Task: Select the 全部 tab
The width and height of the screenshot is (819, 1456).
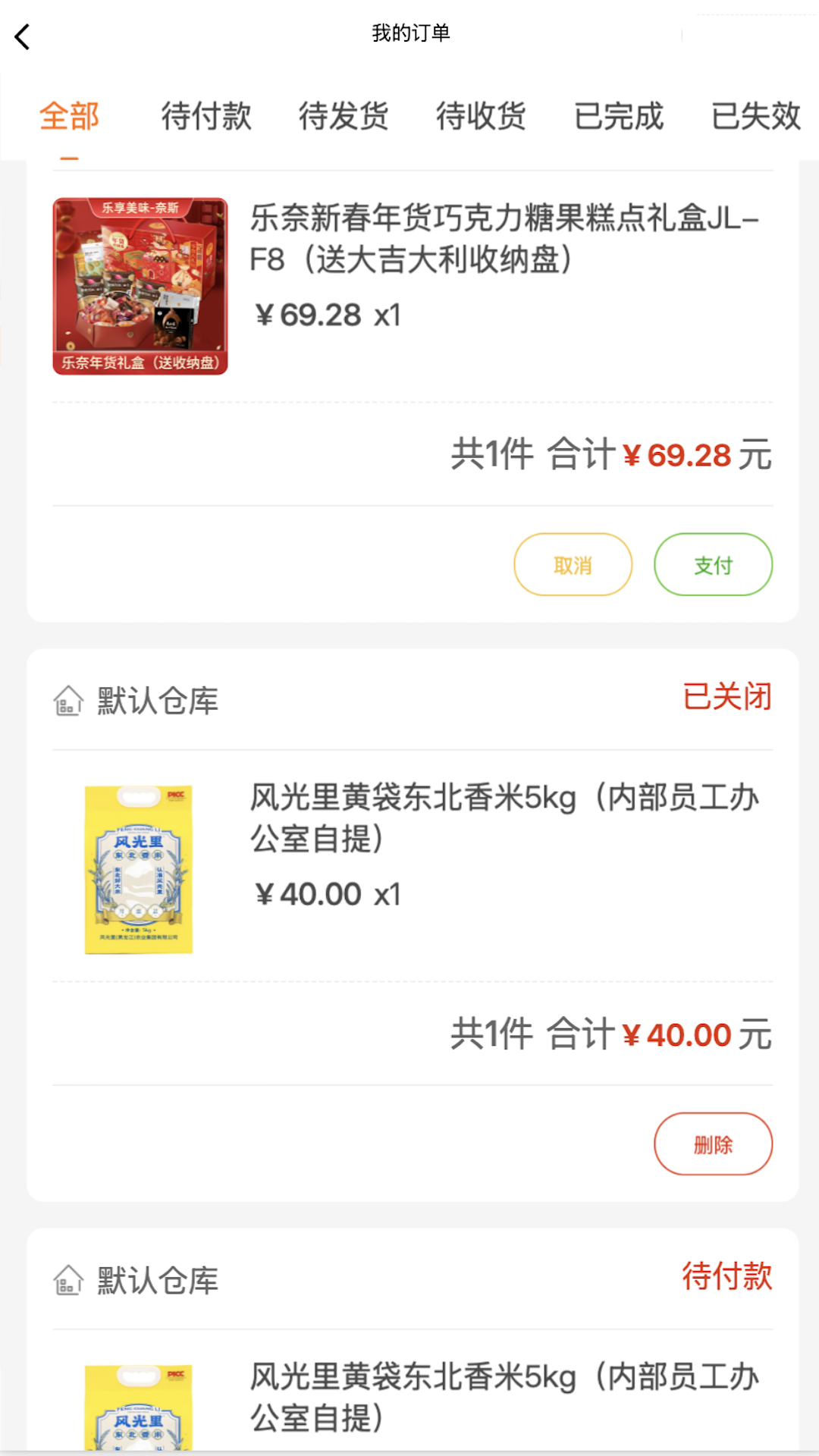Action: (71, 116)
